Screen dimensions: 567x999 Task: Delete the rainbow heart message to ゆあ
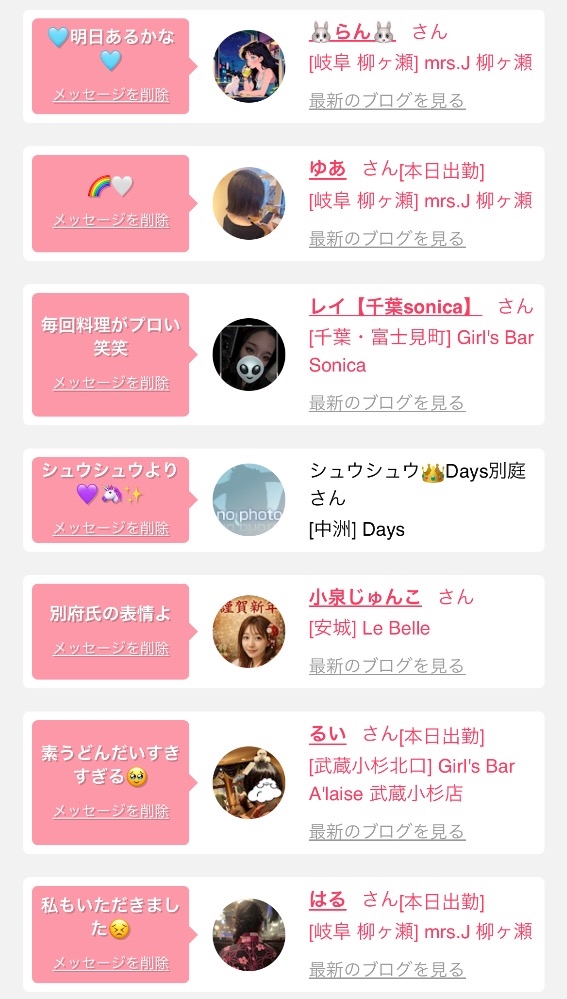point(111,220)
